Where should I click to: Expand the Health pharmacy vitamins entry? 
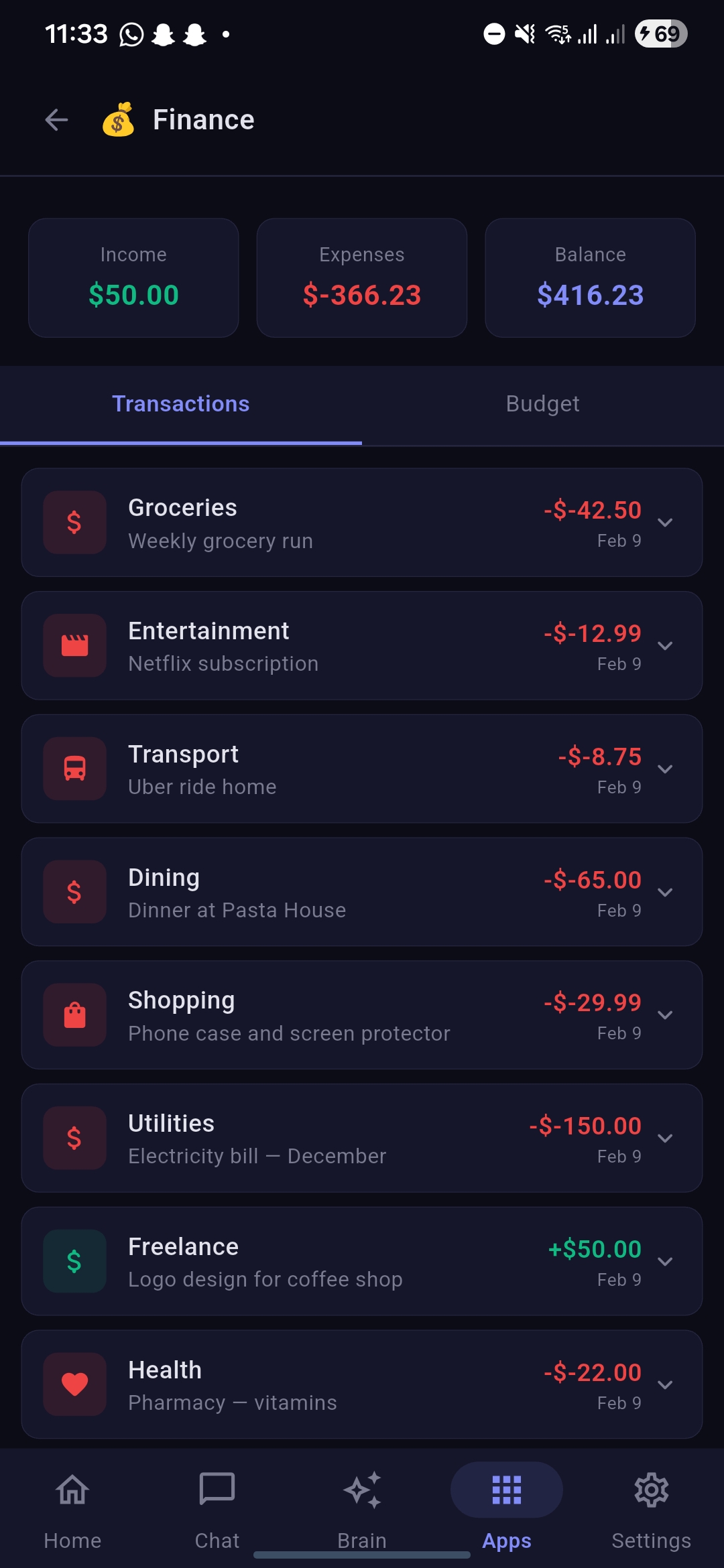[665, 1385]
